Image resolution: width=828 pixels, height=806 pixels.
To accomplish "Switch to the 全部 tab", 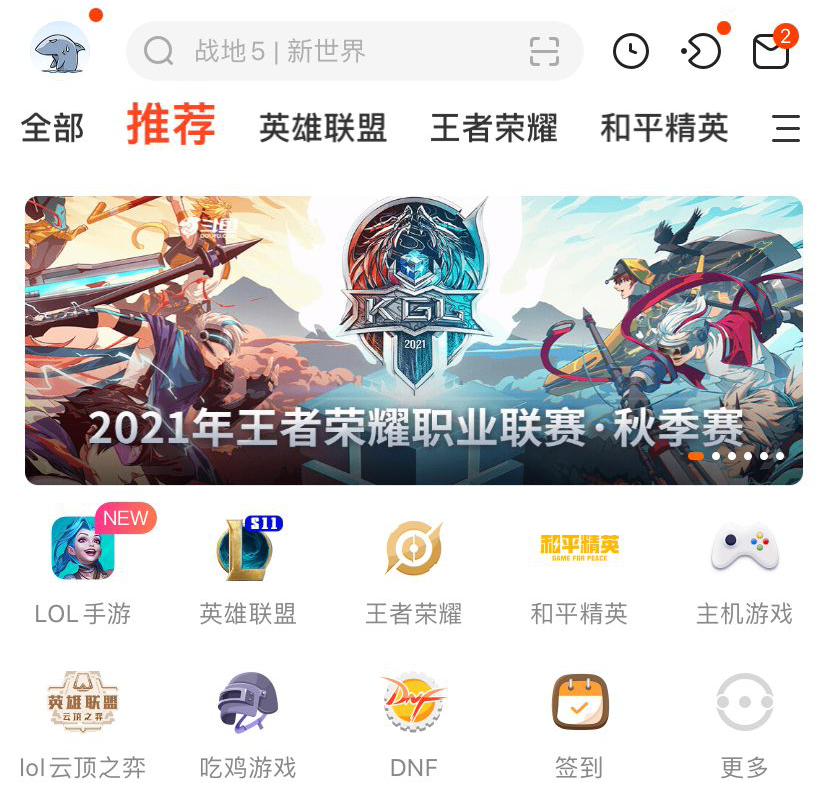I will (x=52, y=129).
